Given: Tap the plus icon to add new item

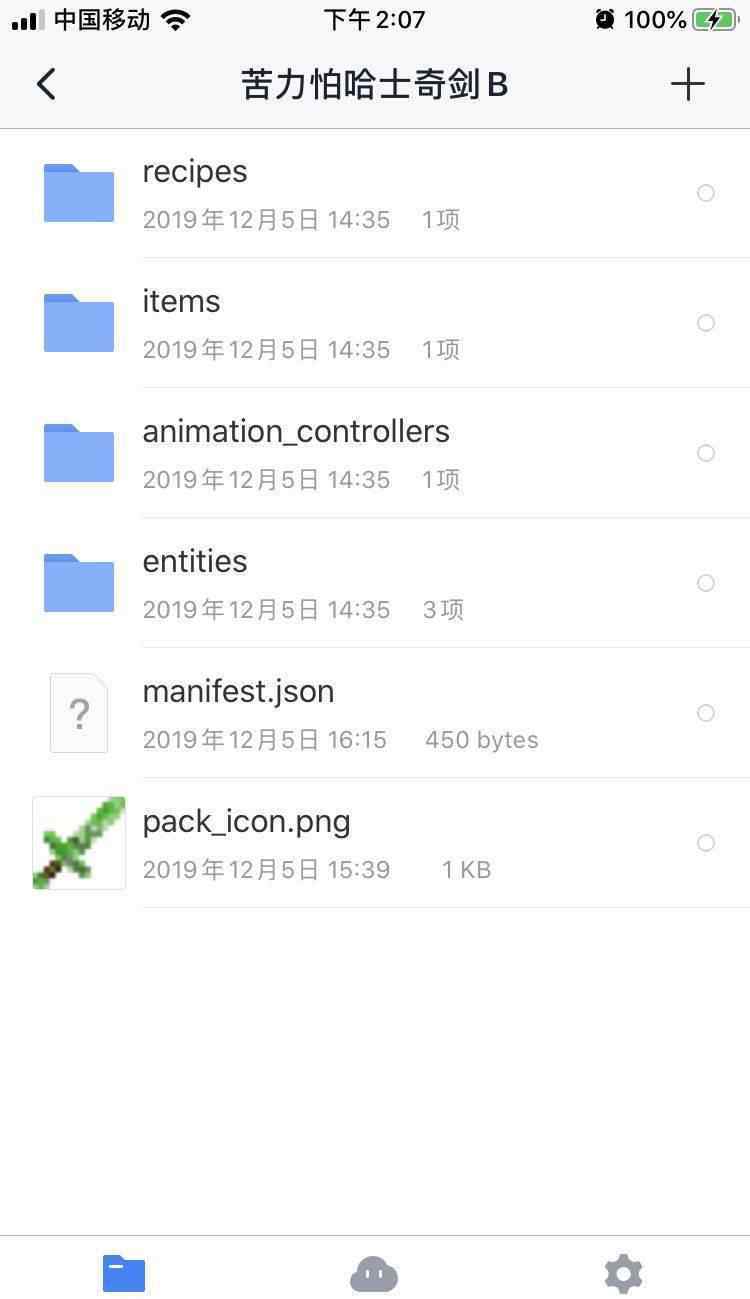Looking at the screenshot, I should click(688, 84).
